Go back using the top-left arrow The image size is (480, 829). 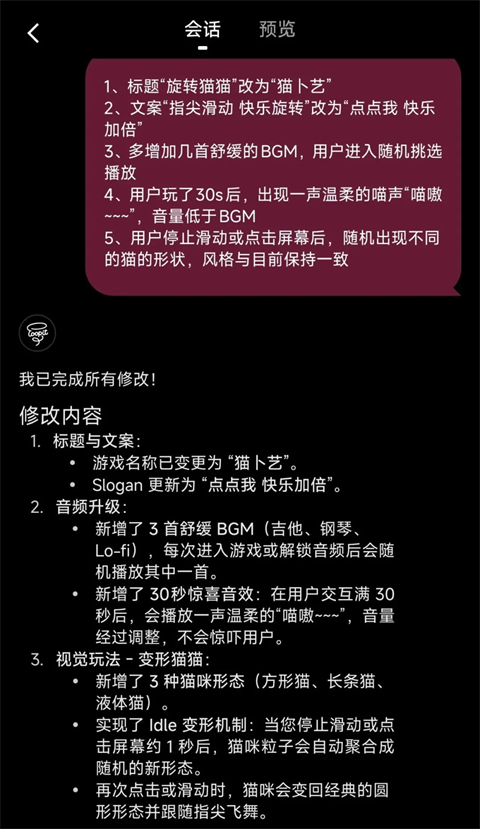(33, 33)
